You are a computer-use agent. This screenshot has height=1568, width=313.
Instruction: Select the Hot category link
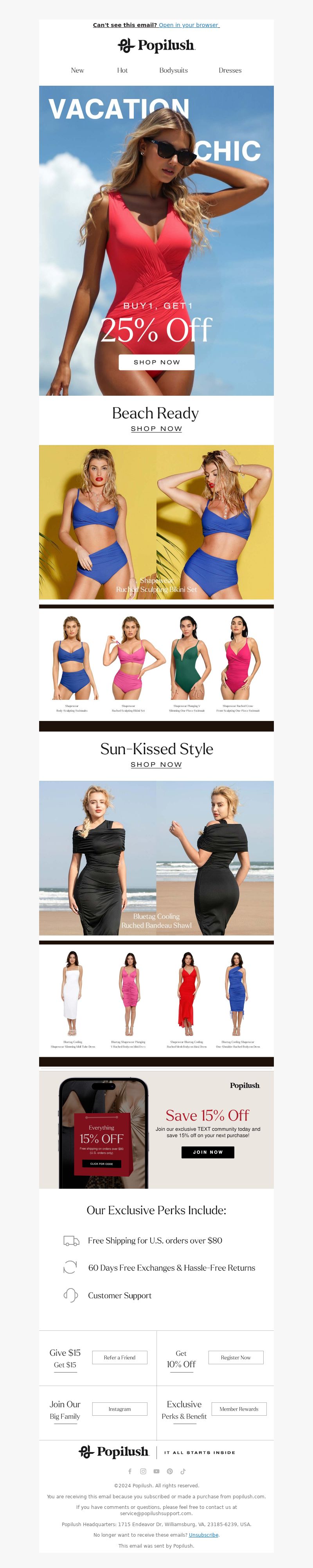122,70
